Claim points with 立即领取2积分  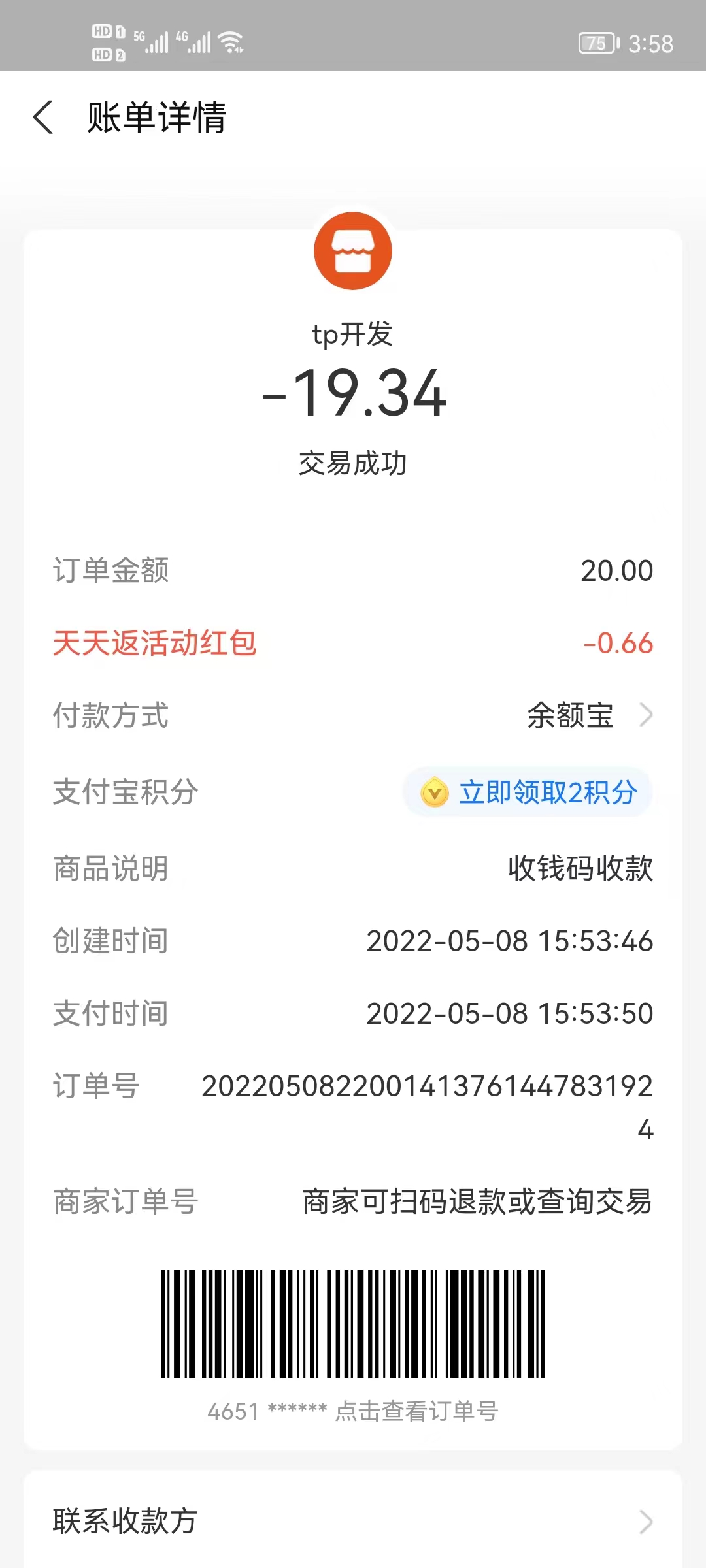click(x=528, y=792)
